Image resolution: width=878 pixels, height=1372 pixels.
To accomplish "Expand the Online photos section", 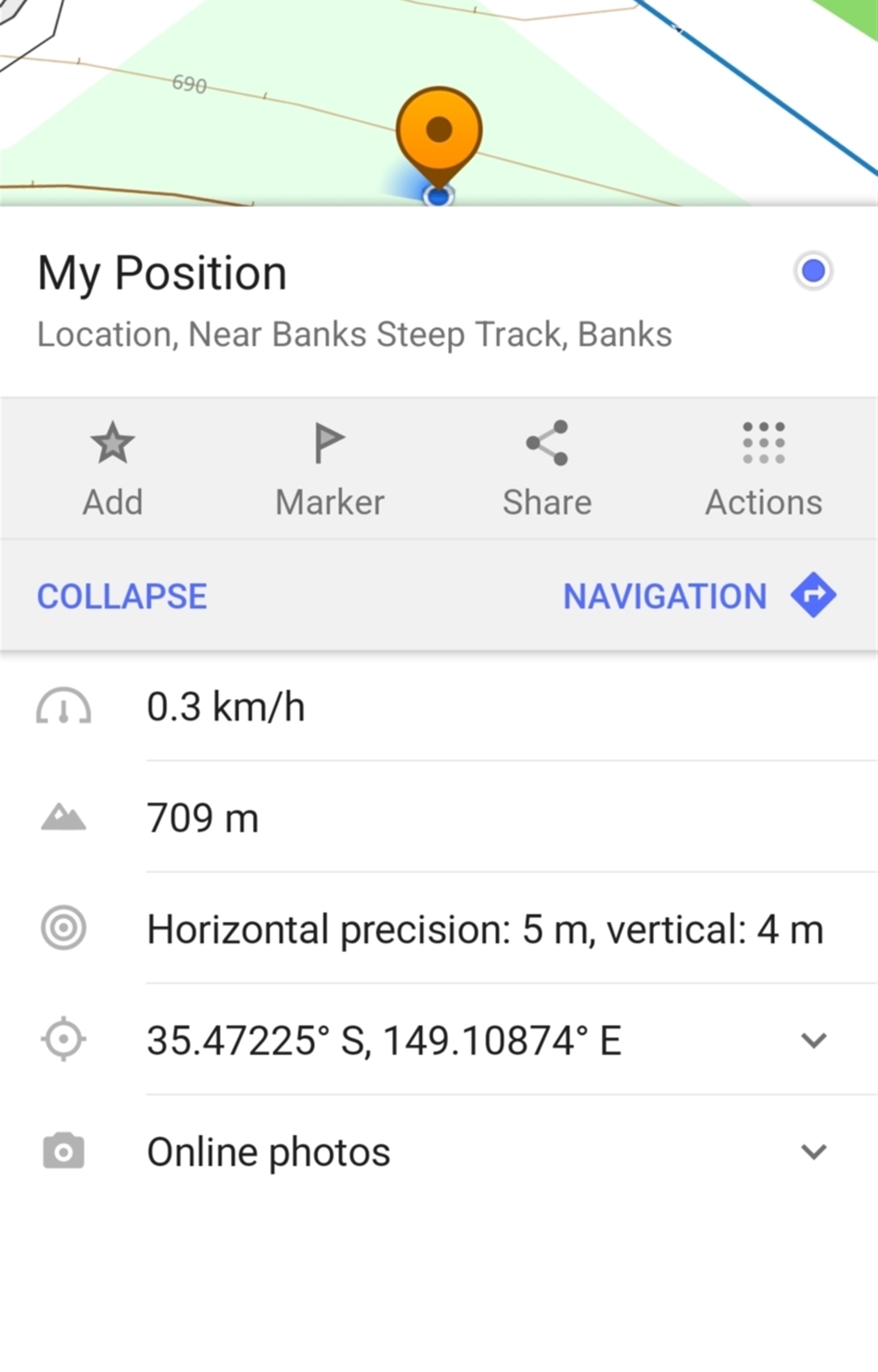I will (813, 1152).
